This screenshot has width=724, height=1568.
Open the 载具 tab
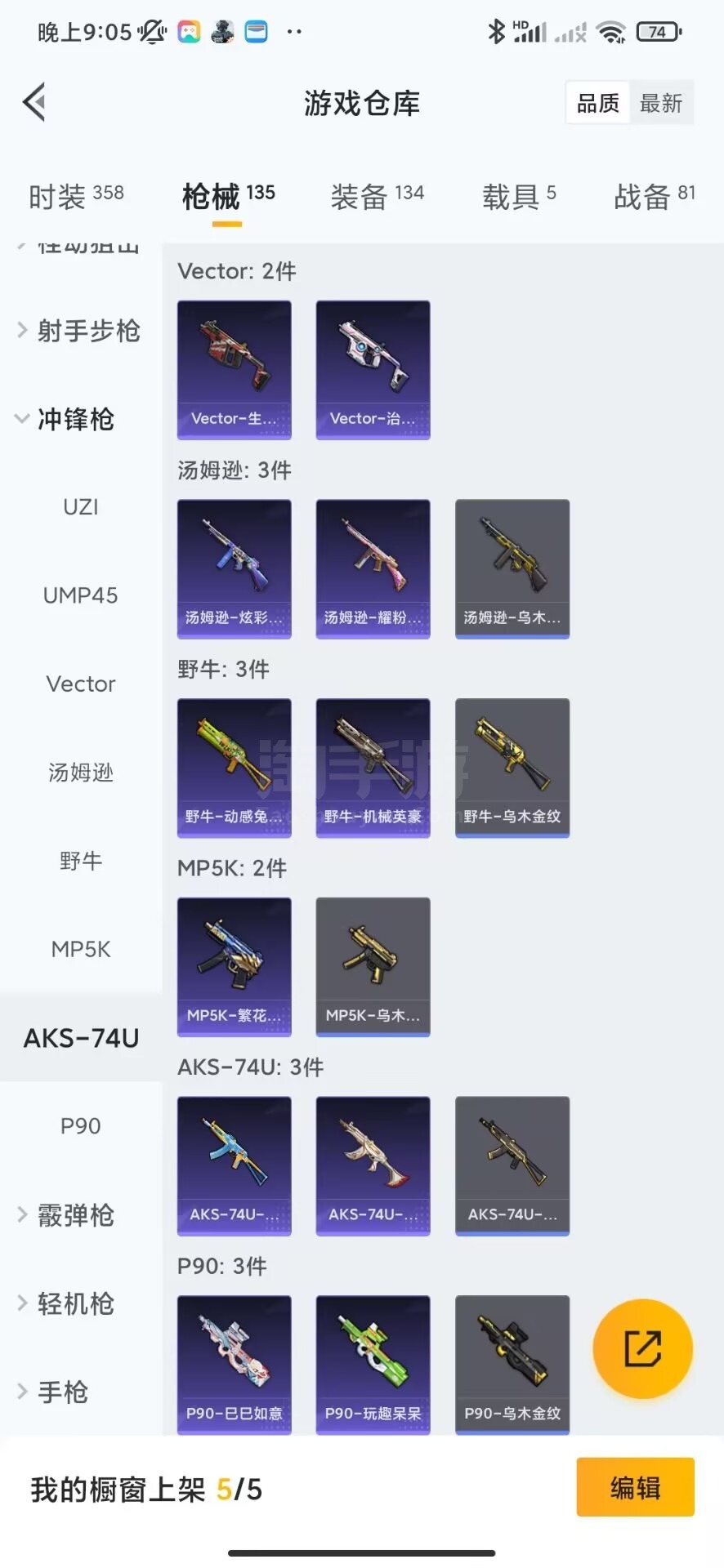(519, 196)
